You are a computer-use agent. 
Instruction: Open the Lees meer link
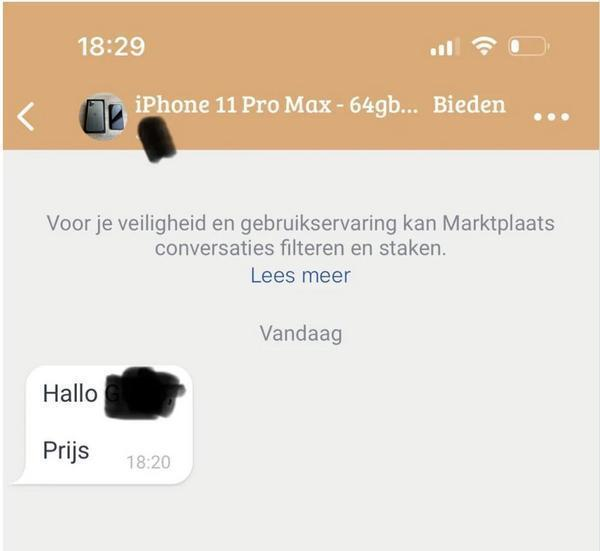(x=300, y=275)
